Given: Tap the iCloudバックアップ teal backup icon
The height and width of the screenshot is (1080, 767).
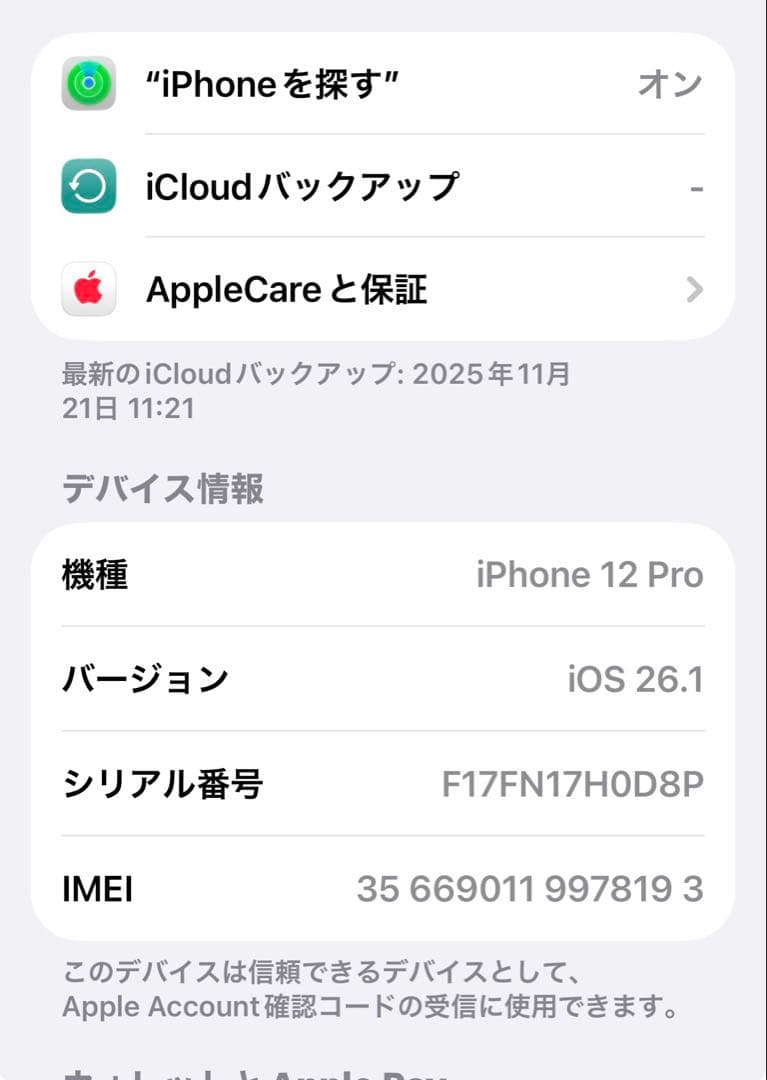Looking at the screenshot, I should coord(89,186).
